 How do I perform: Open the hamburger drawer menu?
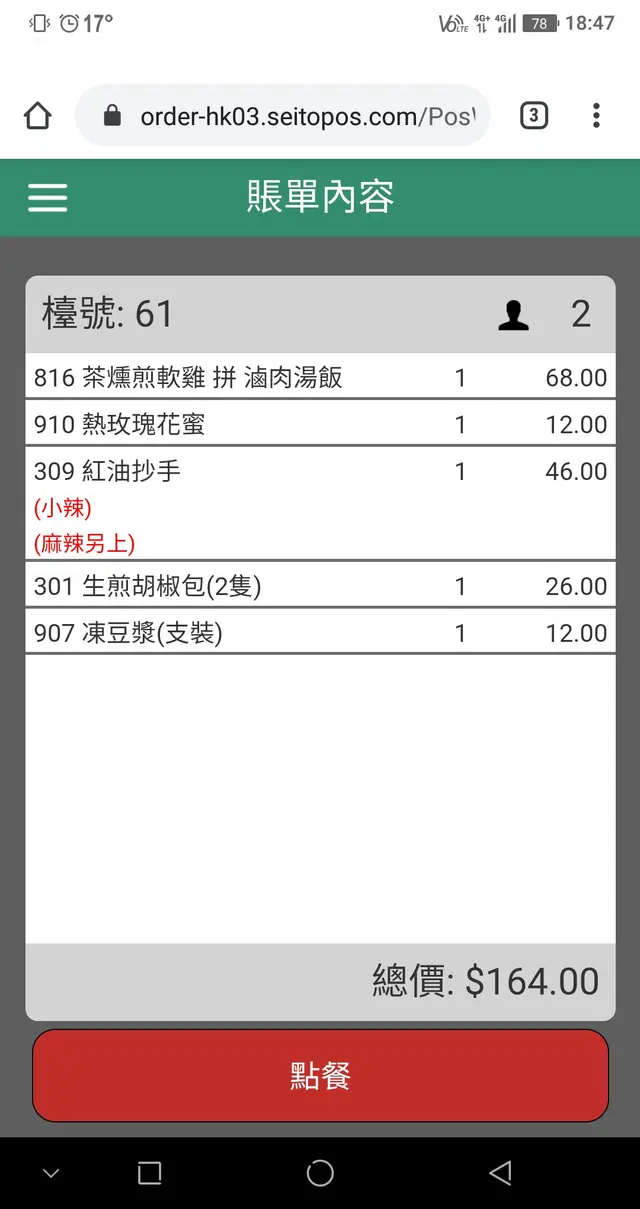[x=47, y=197]
